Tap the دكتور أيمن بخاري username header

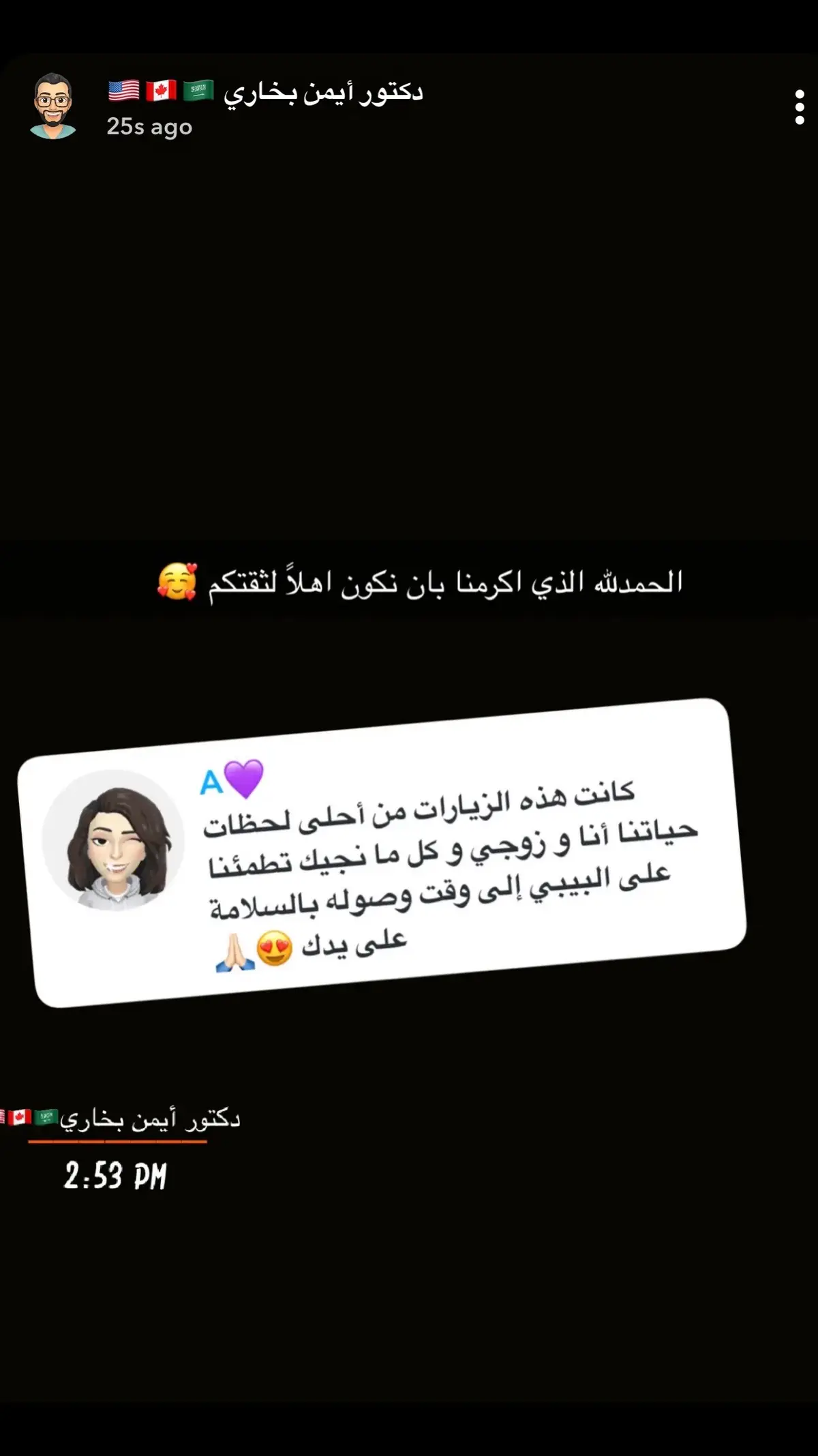coord(266,91)
